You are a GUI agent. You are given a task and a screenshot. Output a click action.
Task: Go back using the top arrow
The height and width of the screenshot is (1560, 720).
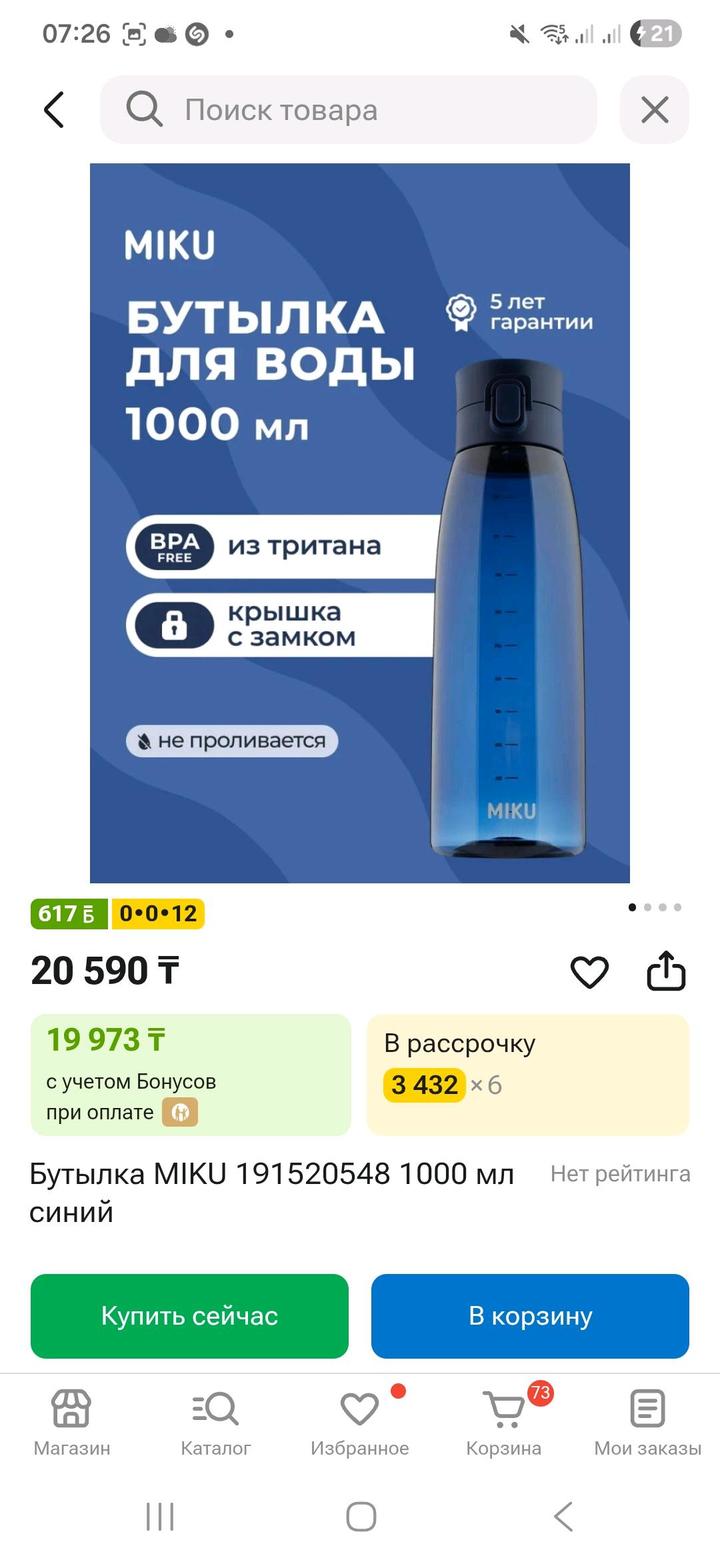54,110
